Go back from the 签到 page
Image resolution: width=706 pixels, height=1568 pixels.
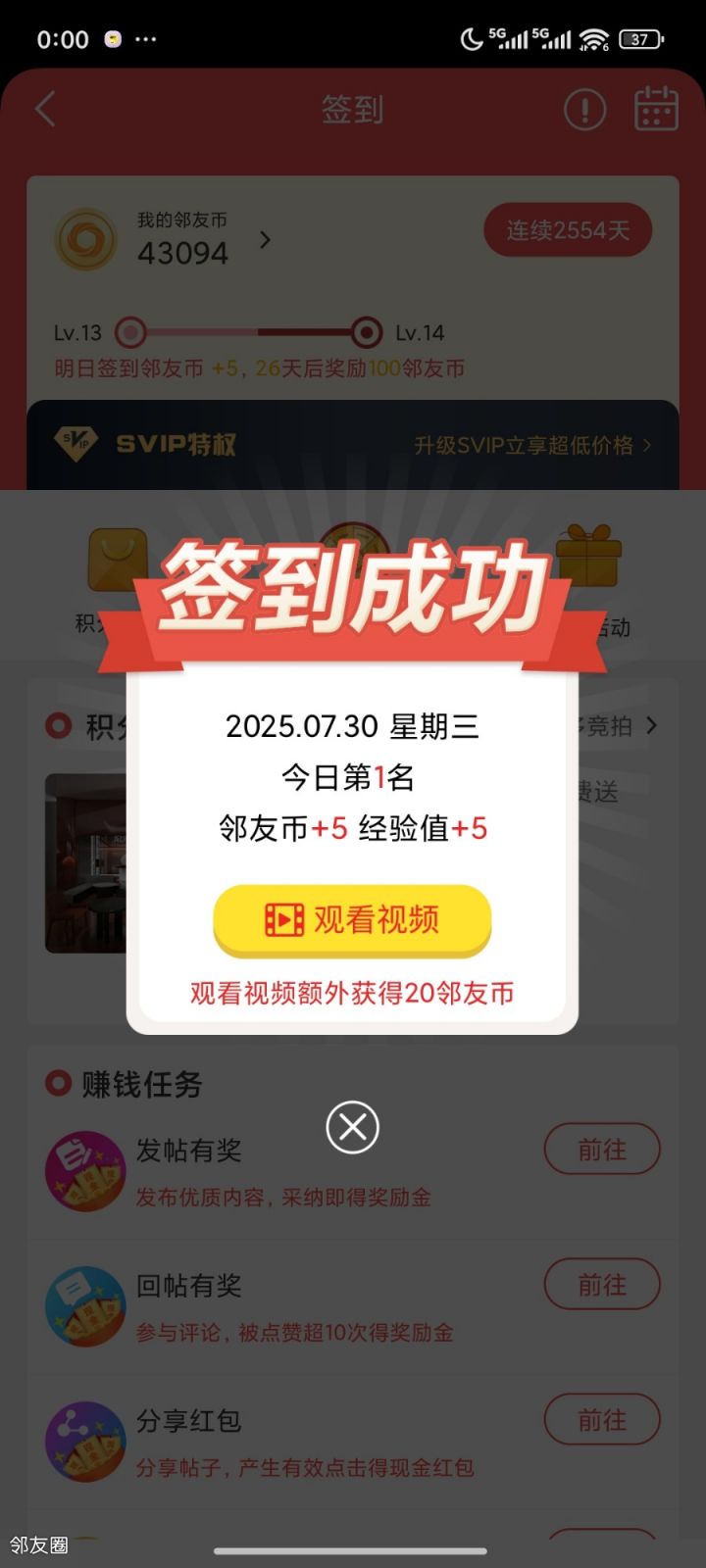pyautogui.click(x=45, y=110)
